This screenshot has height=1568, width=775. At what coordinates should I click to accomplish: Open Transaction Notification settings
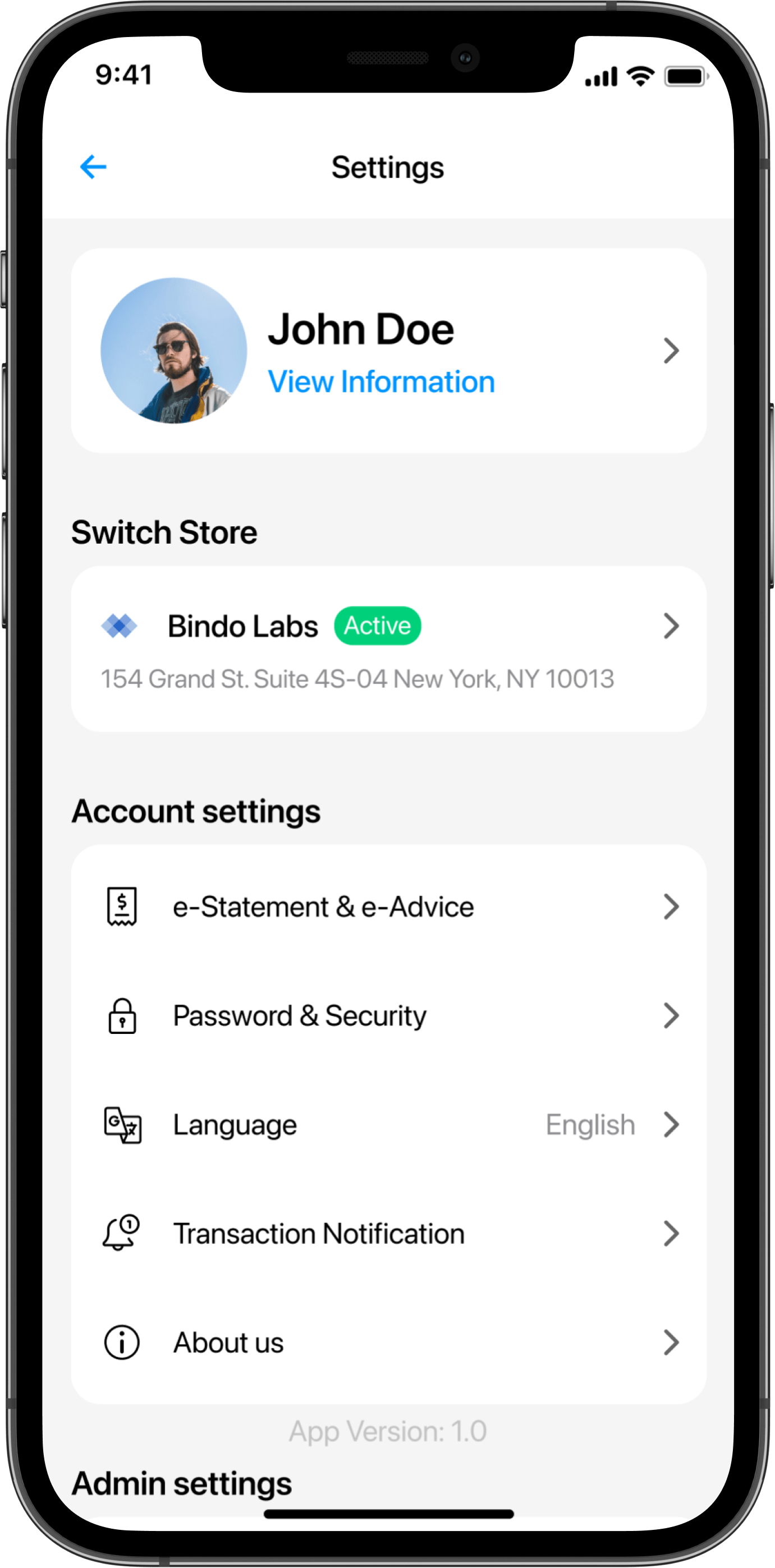(388, 1233)
